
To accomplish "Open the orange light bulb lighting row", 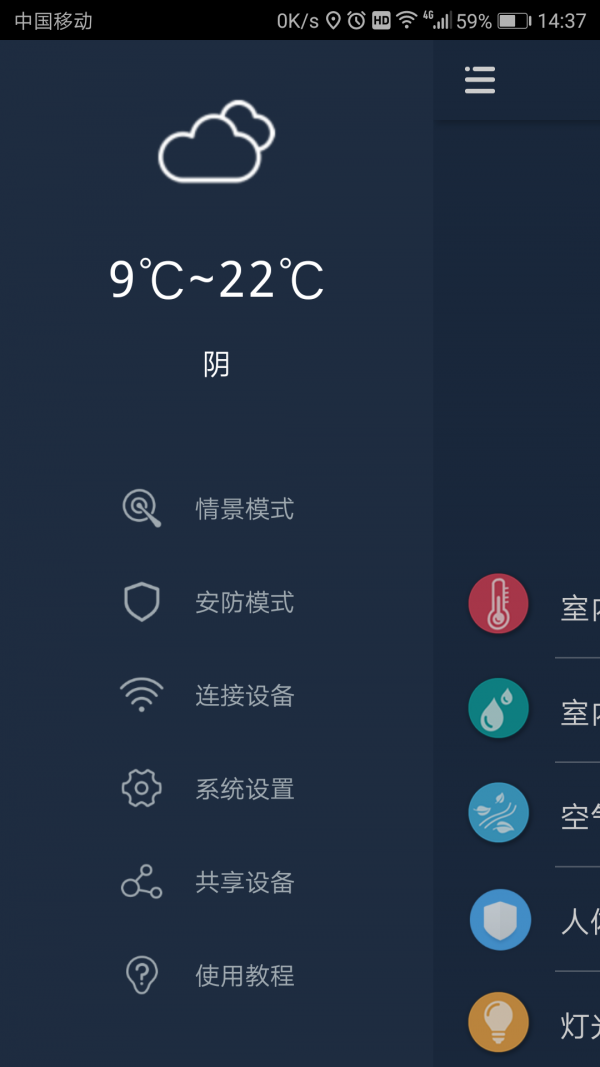I will coord(518,1021).
